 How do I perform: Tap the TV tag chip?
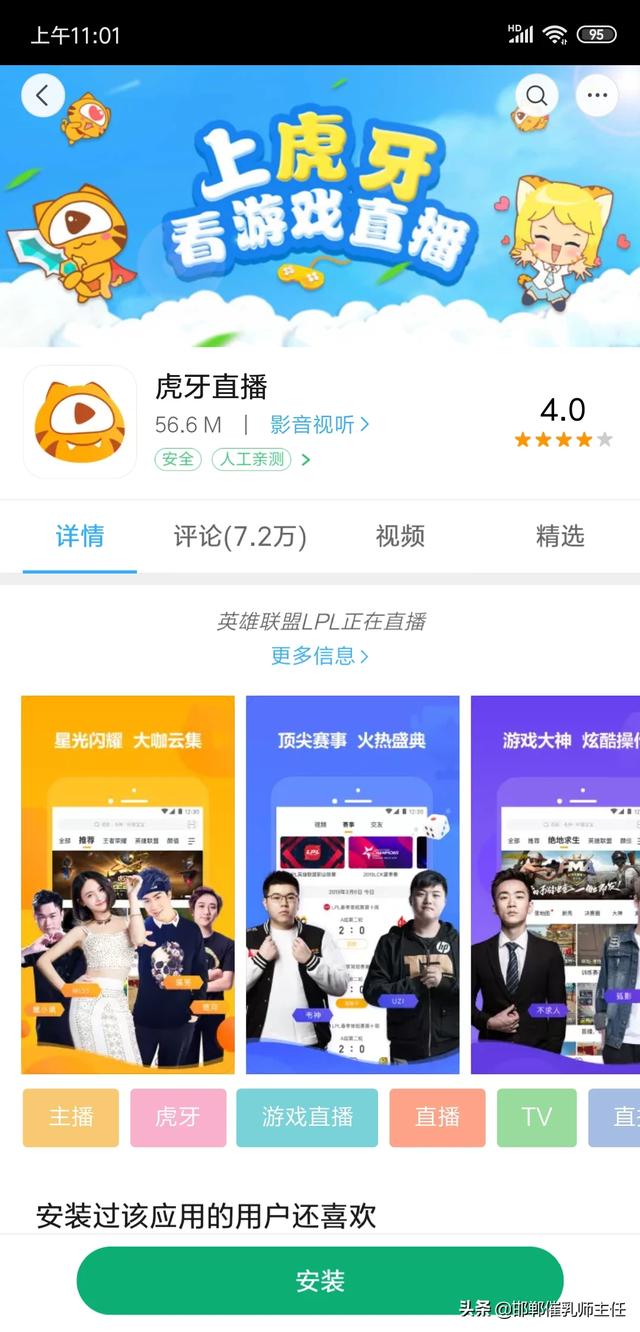537,1117
